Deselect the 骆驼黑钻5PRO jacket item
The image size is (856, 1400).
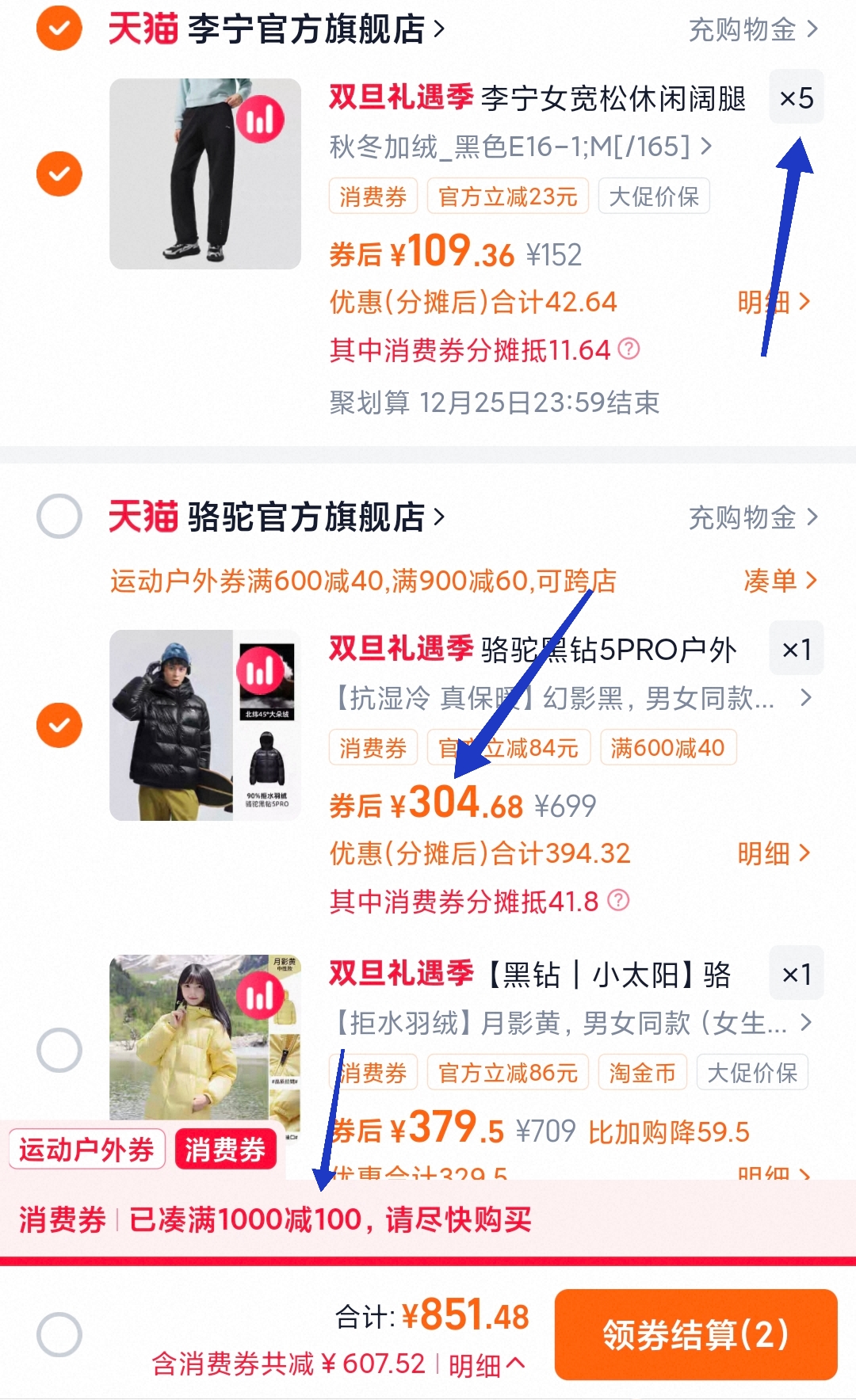pyautogui.click(x=59, y=725)
